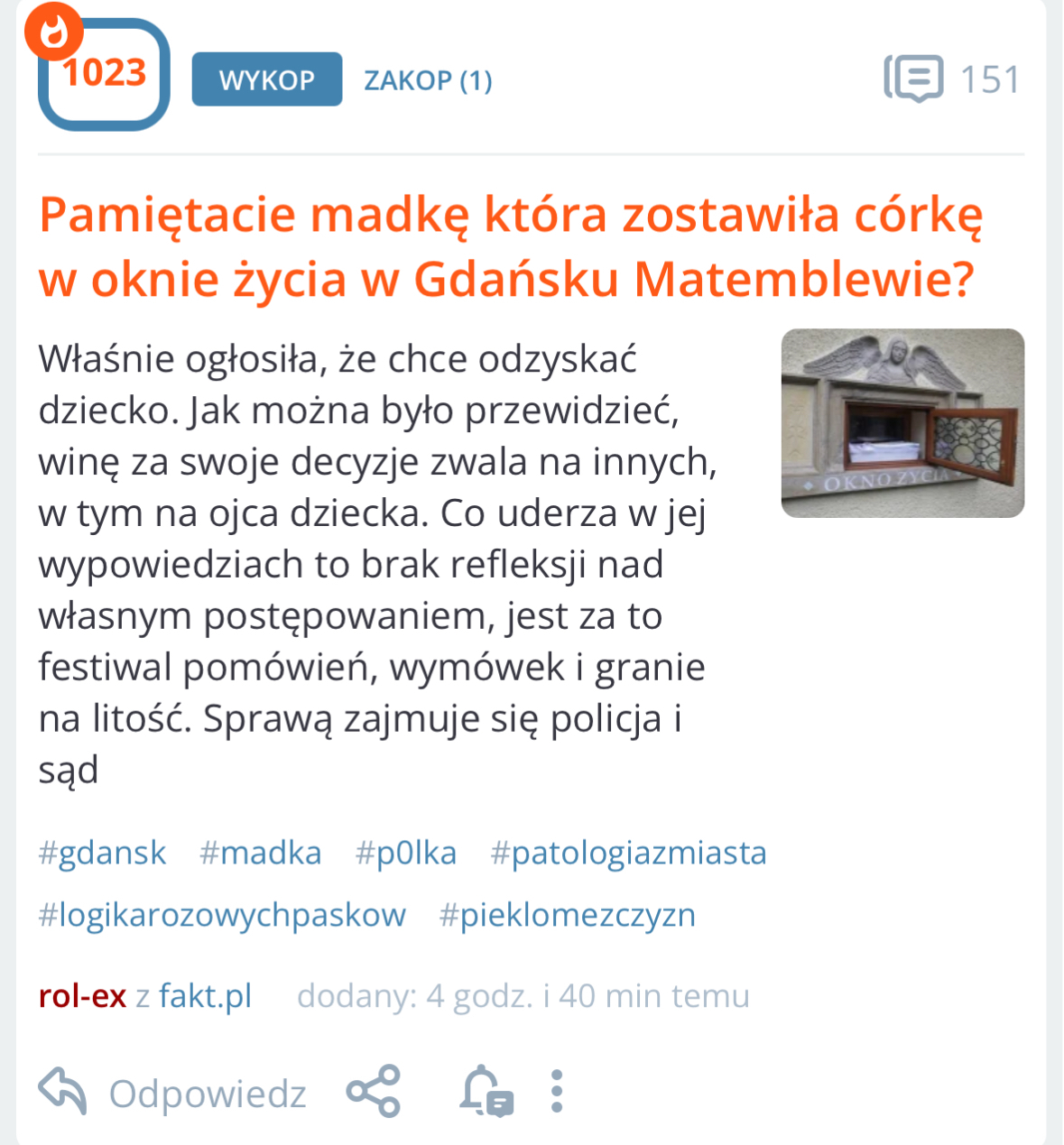This screenshot has height=1145, width=1064.
Task: Open the three-dot overflow menu
Action: click(557, 1091)
